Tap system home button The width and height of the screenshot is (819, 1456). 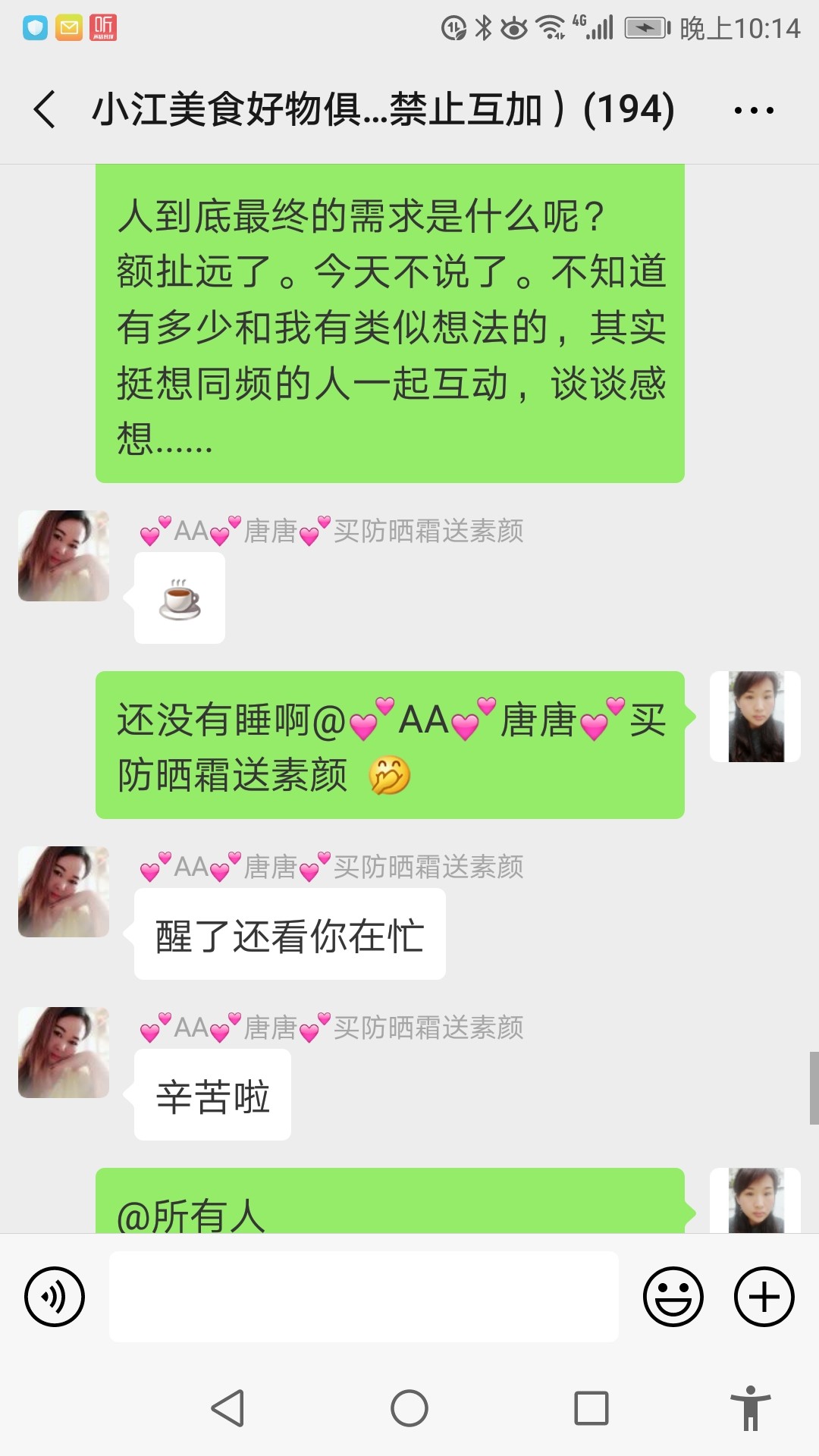(x=409, y=1408)
